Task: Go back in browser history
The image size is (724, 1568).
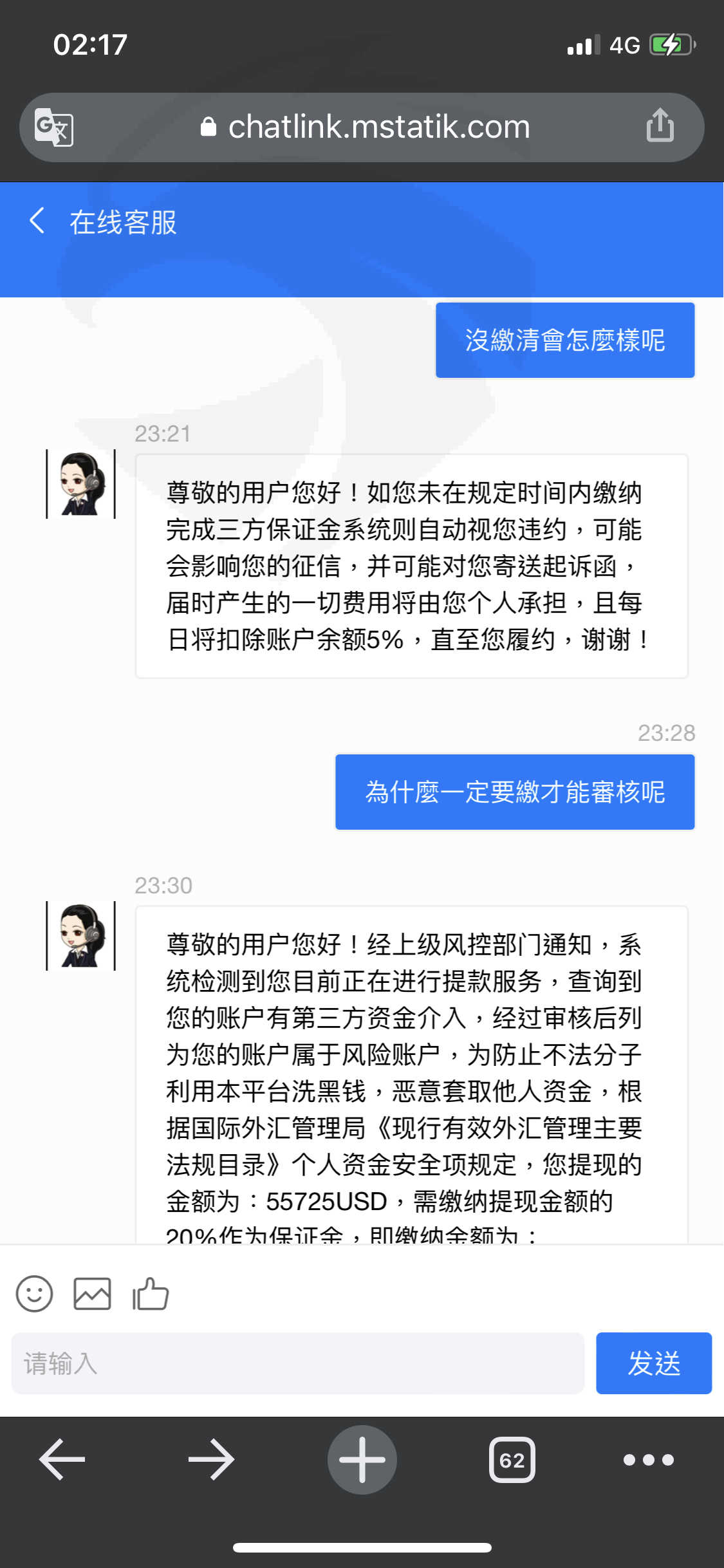Action: [62, 1459]
